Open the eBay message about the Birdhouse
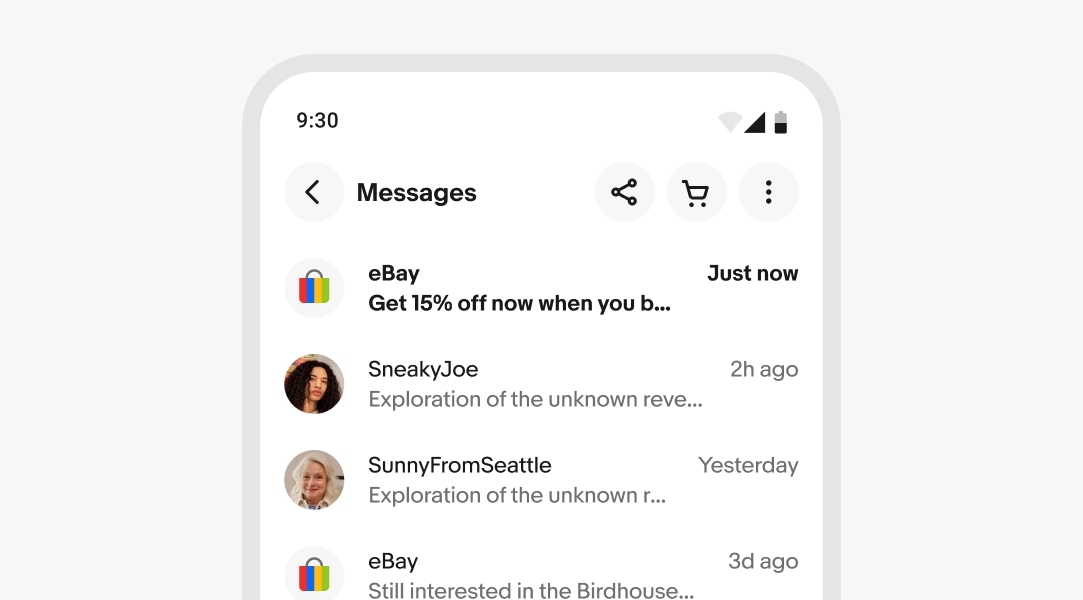This screenshot has height=600, width=1083. coord(540,575)
